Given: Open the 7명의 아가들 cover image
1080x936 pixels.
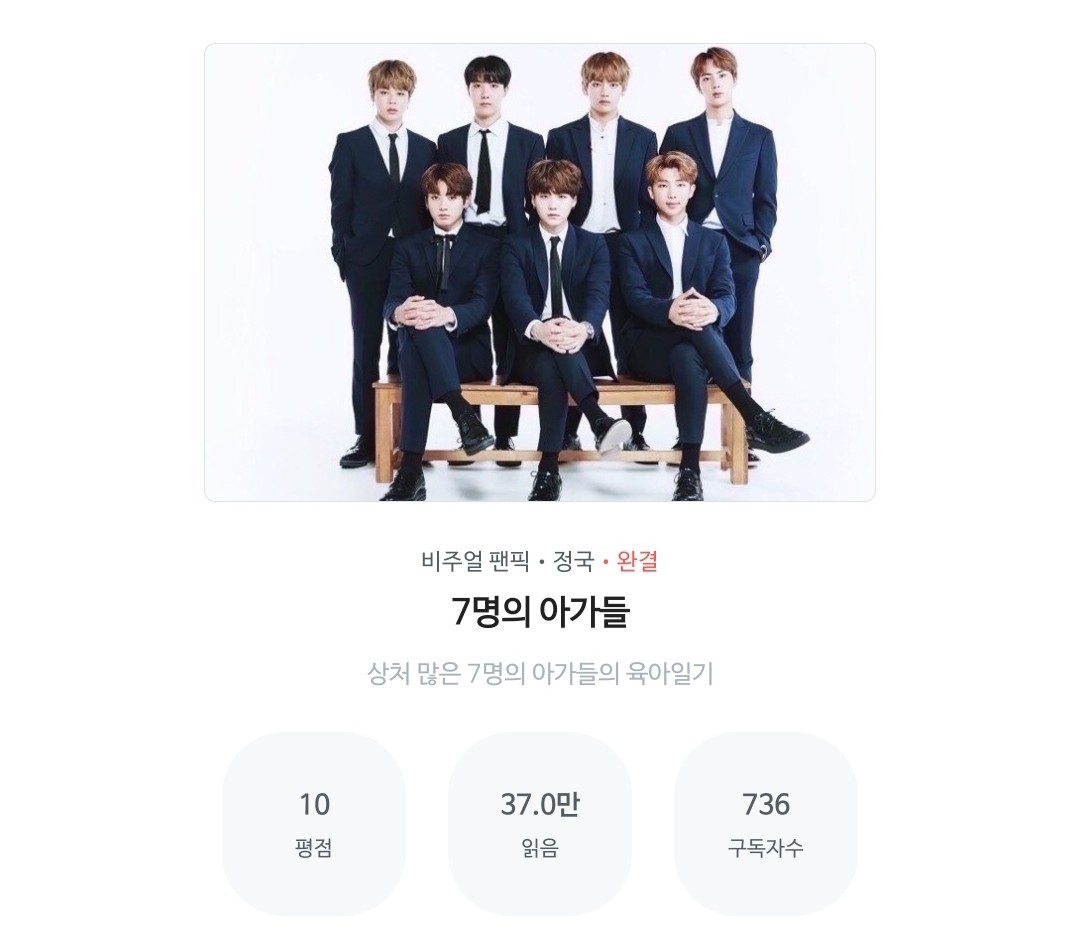Looking at the screenshot, I should [540, 272].
